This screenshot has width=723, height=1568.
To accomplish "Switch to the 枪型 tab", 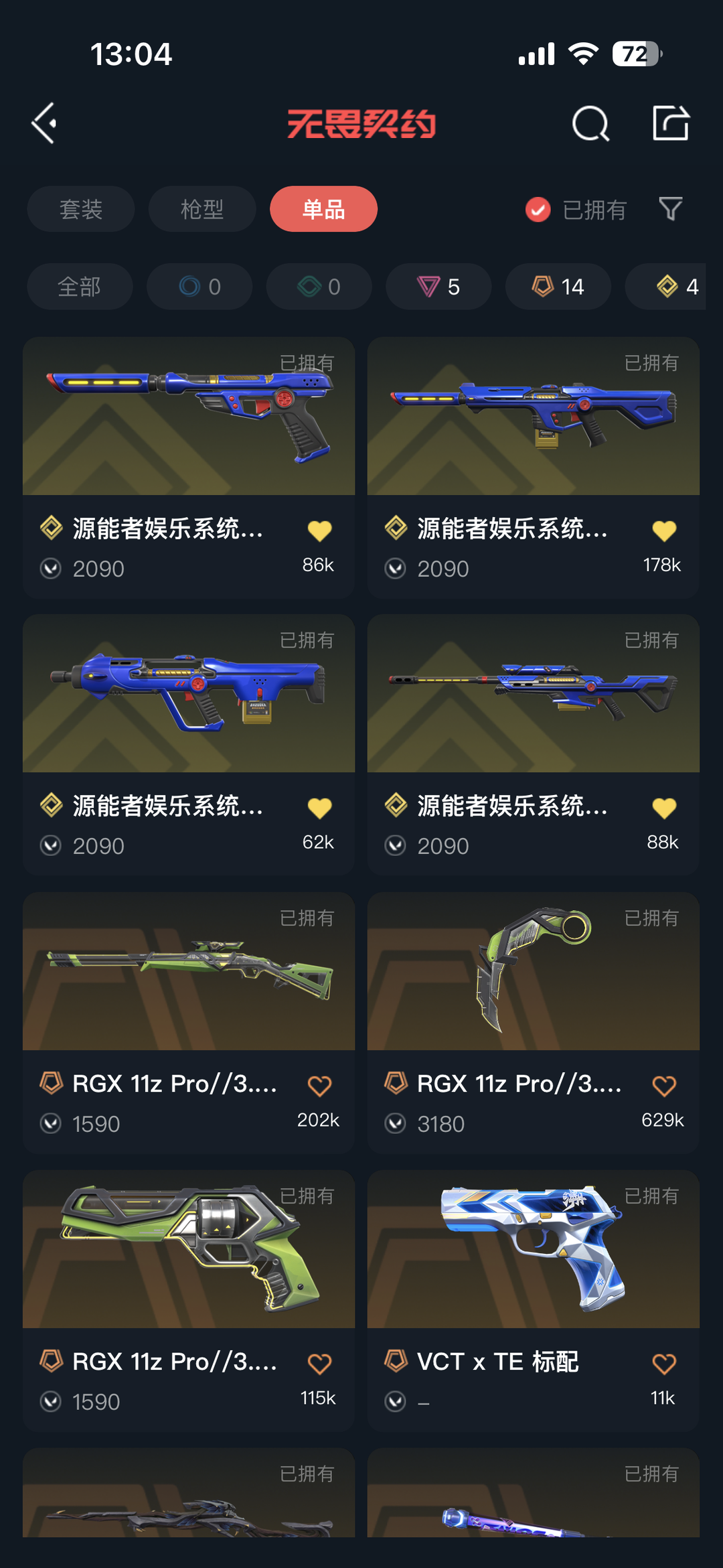I will (202, 209).
